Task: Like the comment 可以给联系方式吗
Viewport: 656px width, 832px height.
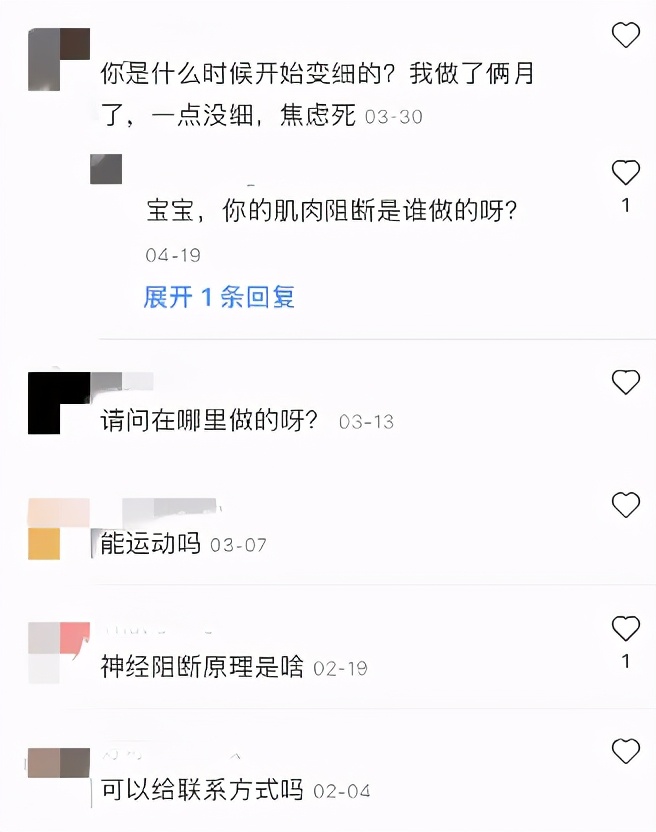Action: click(625, 751)
